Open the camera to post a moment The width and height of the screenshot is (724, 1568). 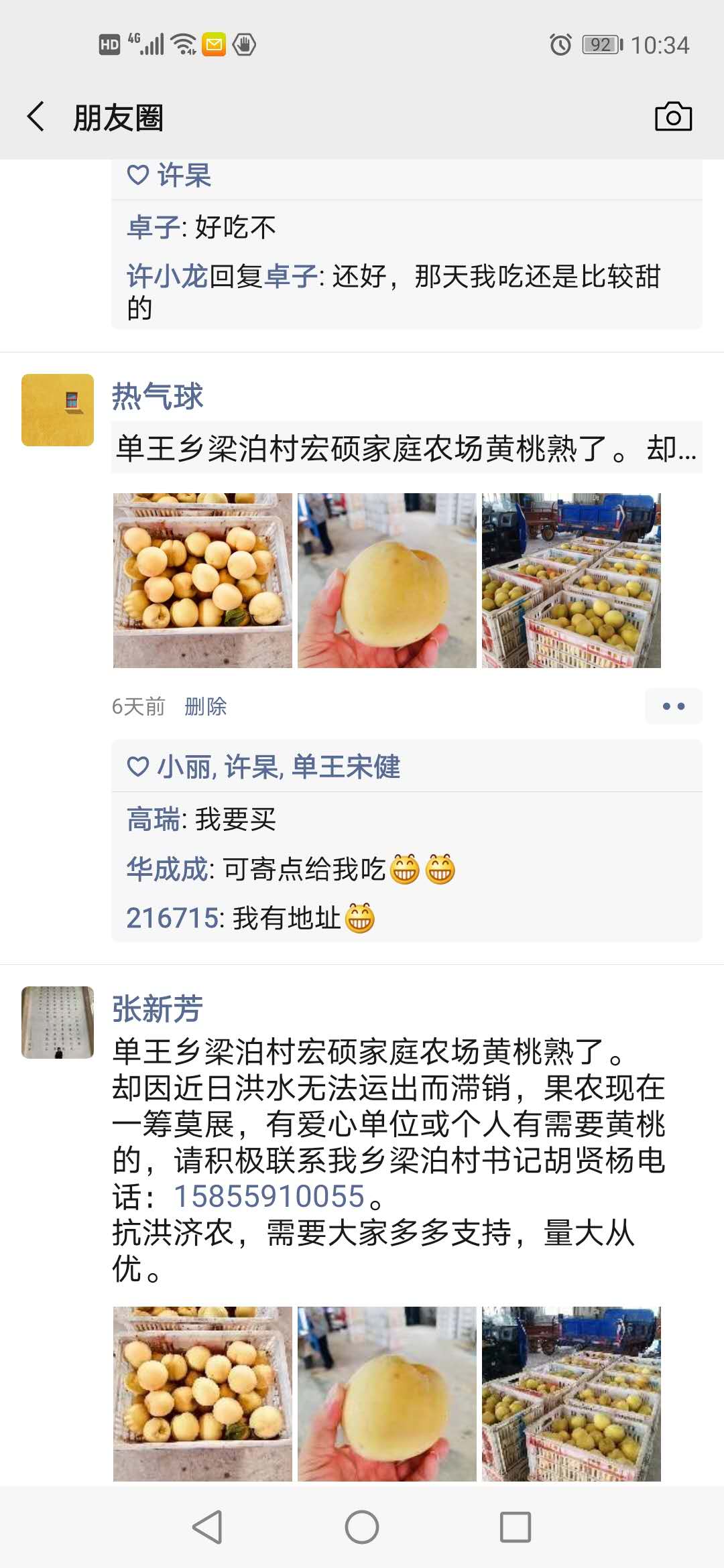tap(673, 117)
